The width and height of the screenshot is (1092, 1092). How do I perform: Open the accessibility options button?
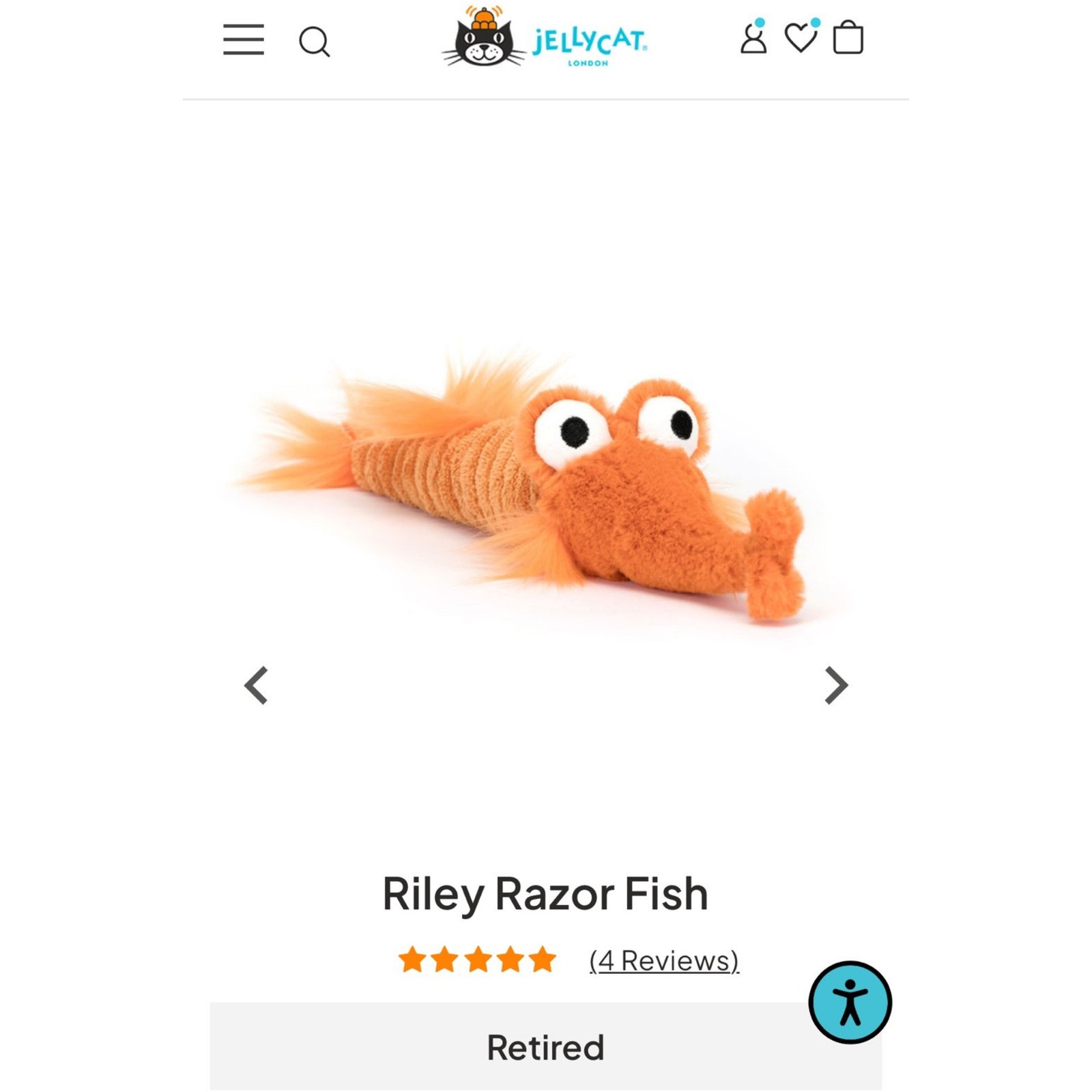(x=850, y=1002)
